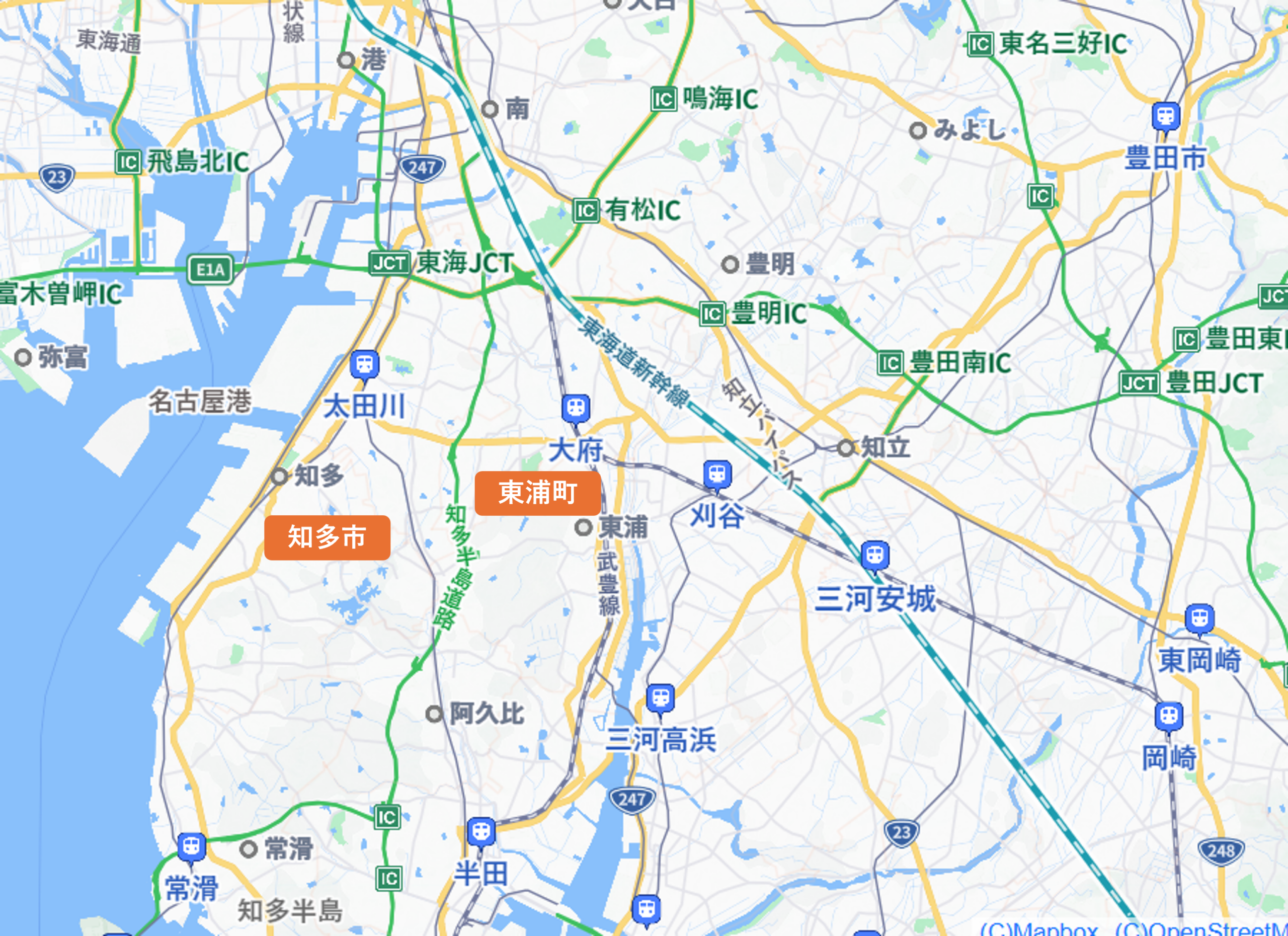Image resolution: width=1288 pixels, height=936 pixels.
Task: Select the 知多市 area marker
Action: coord(327,537)
